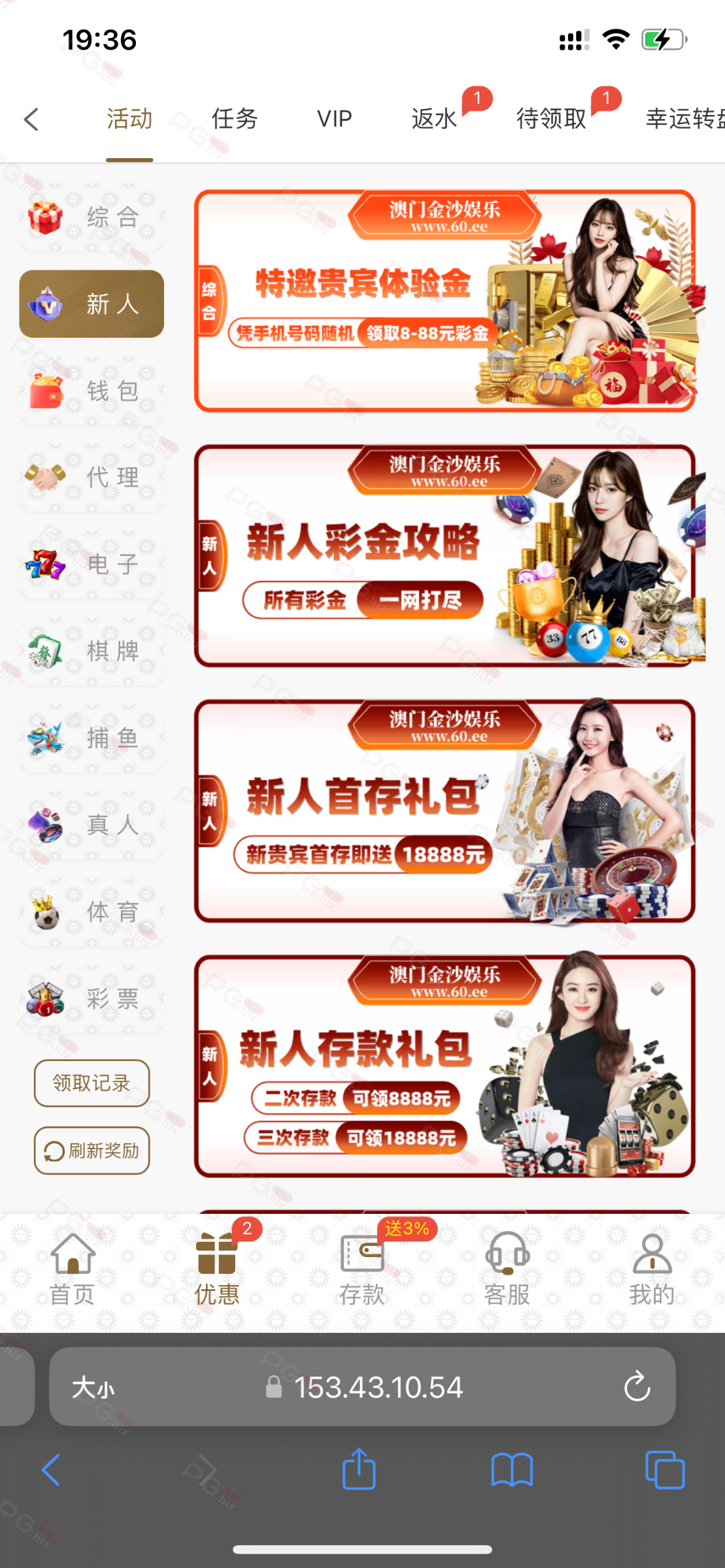
Task: Tap the 领取记录 button
Action: tap(92, 1083)
